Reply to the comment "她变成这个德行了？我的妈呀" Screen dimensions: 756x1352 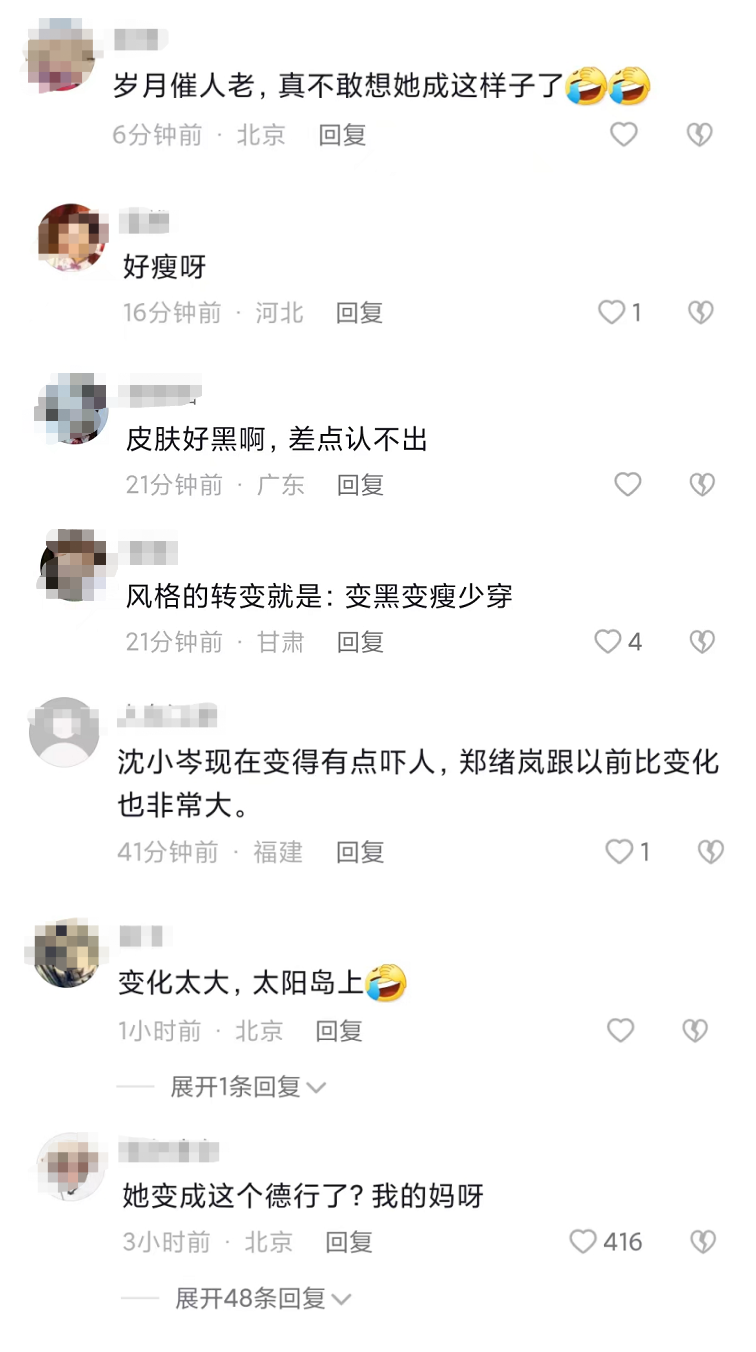click(348, 1242)
